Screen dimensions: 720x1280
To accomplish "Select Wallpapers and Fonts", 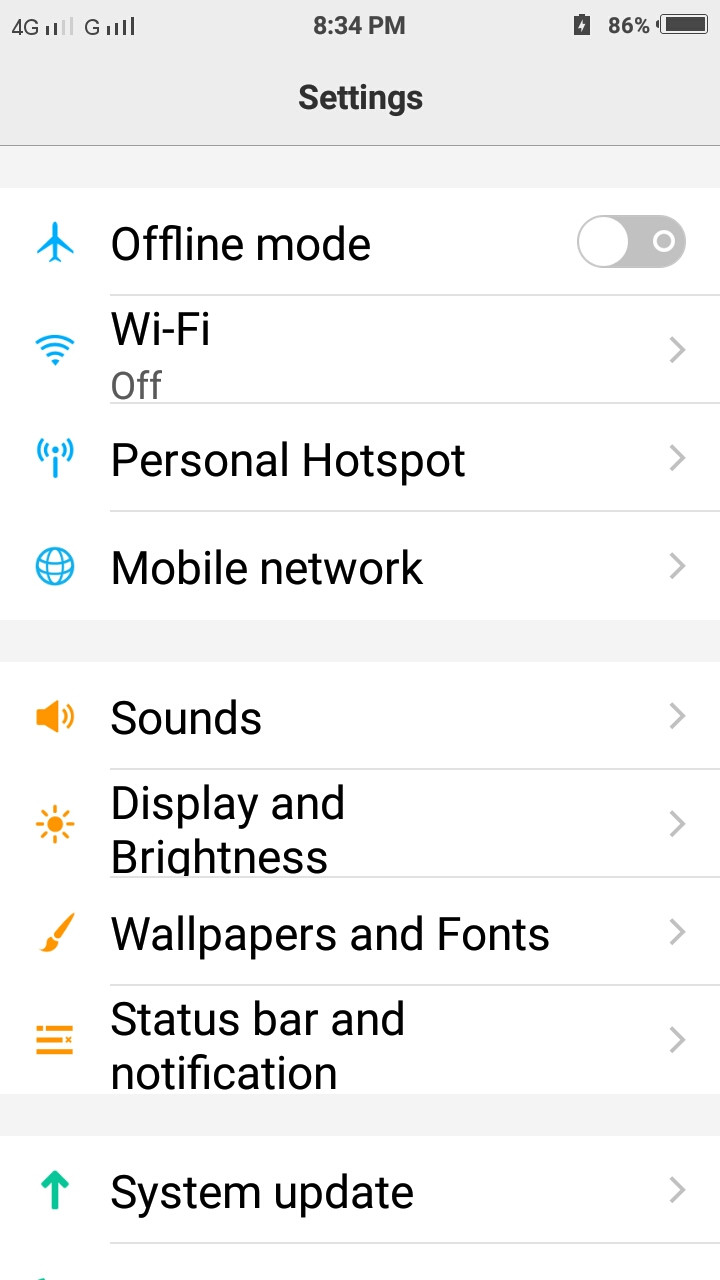I will point(360,933).
